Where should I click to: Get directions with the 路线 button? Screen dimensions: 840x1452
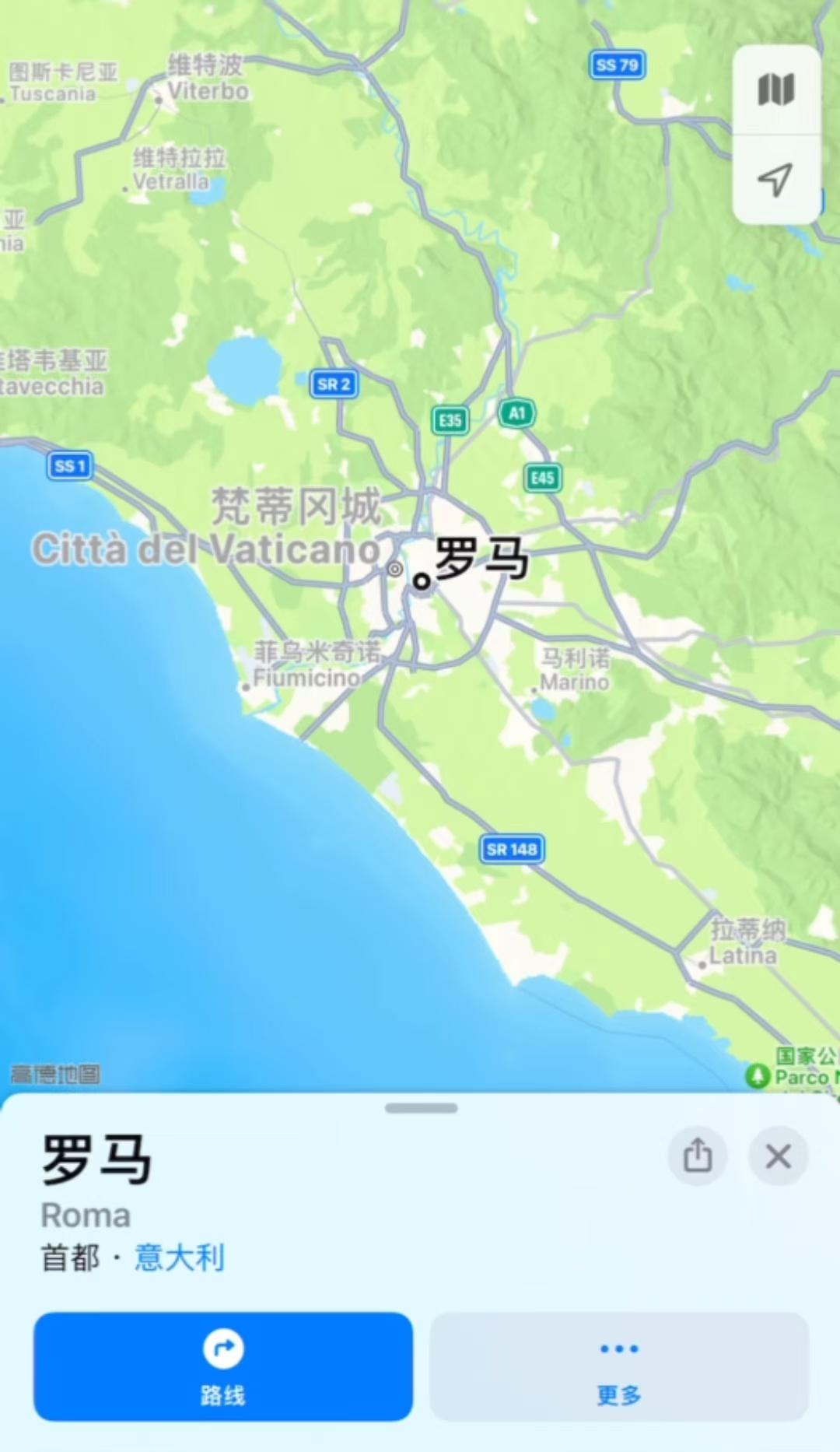point(223,1366)
